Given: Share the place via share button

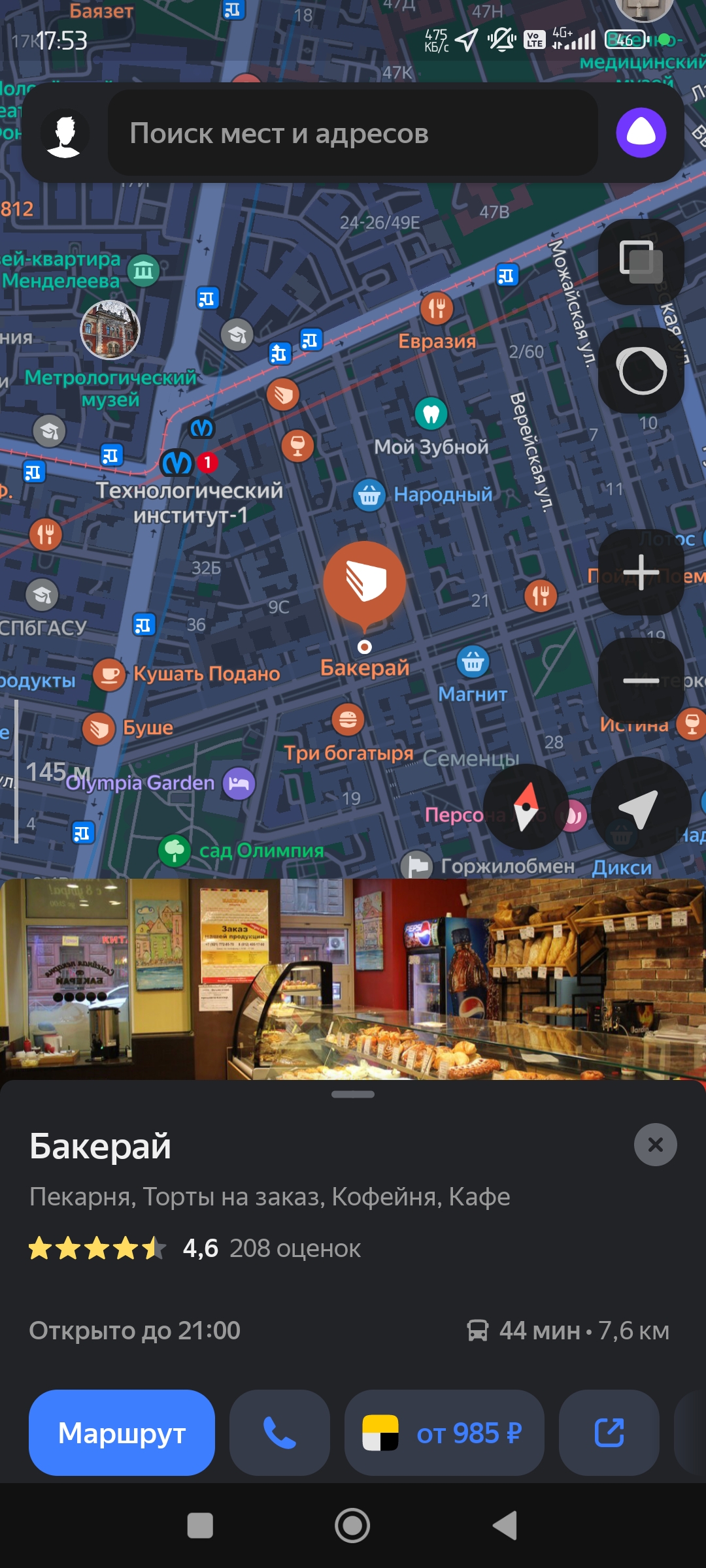Looking at the screenshot, I should click(609, 1433).
